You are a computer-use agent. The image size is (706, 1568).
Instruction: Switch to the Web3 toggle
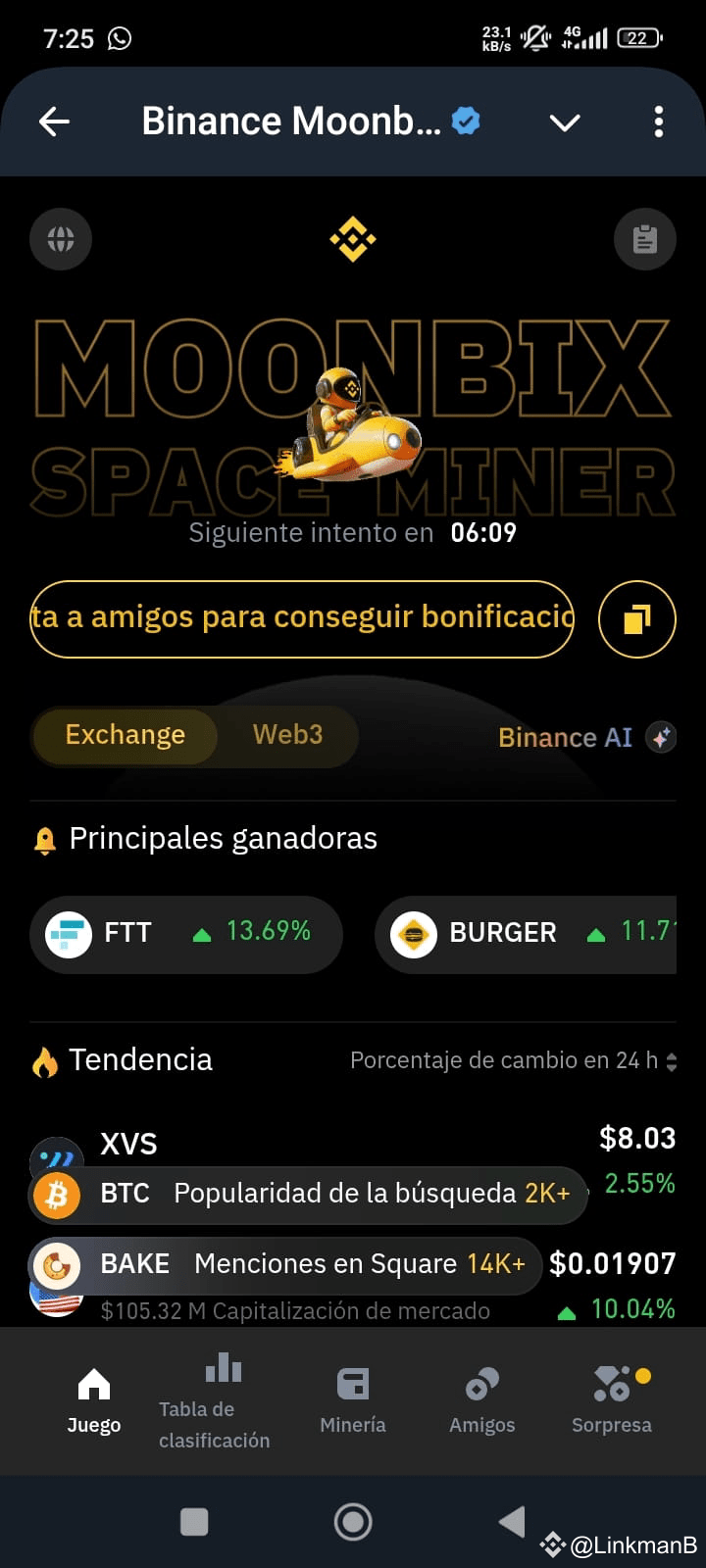click(287, 735)
